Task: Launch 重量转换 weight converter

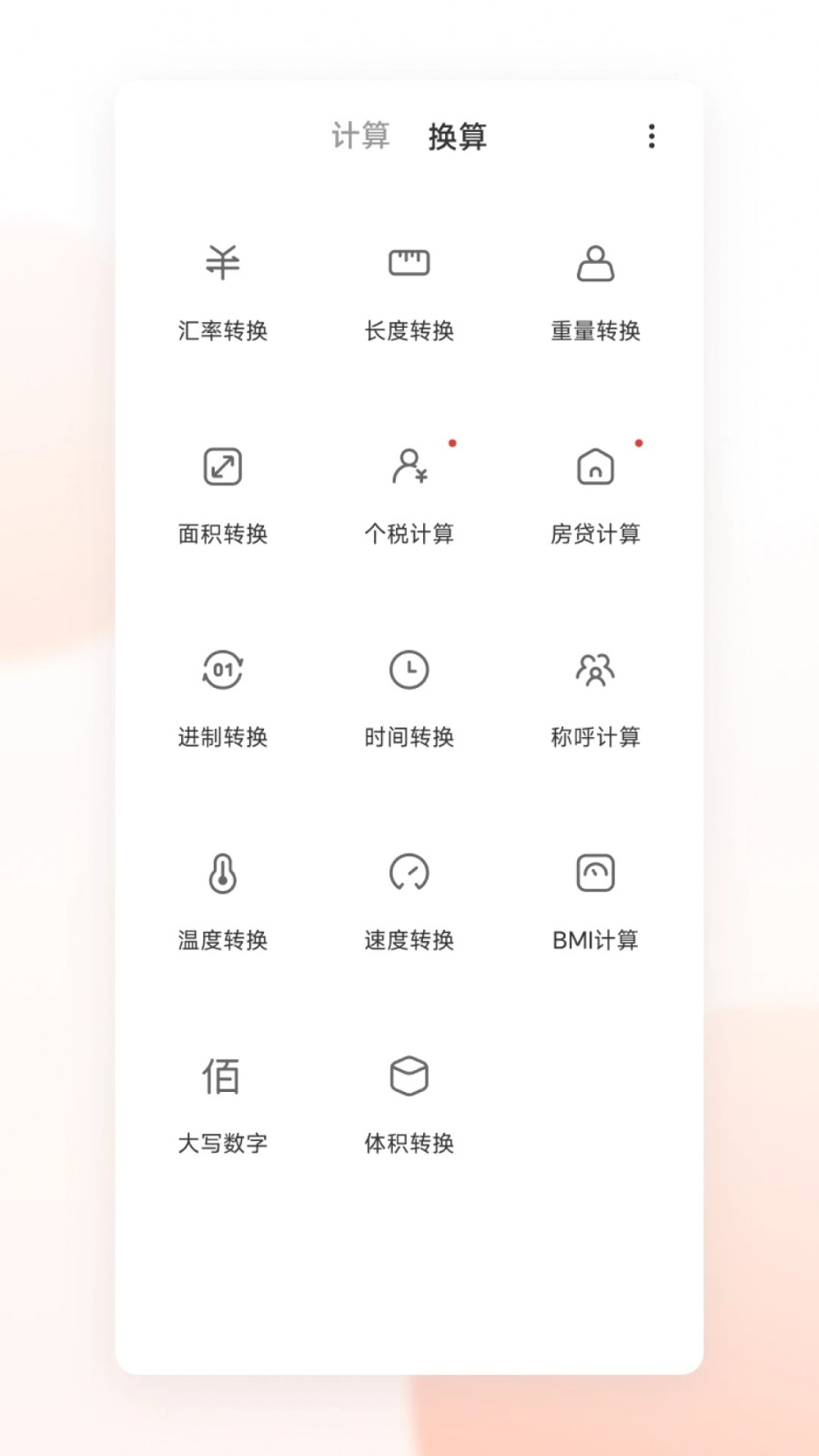Action: [x=596, y=291]
